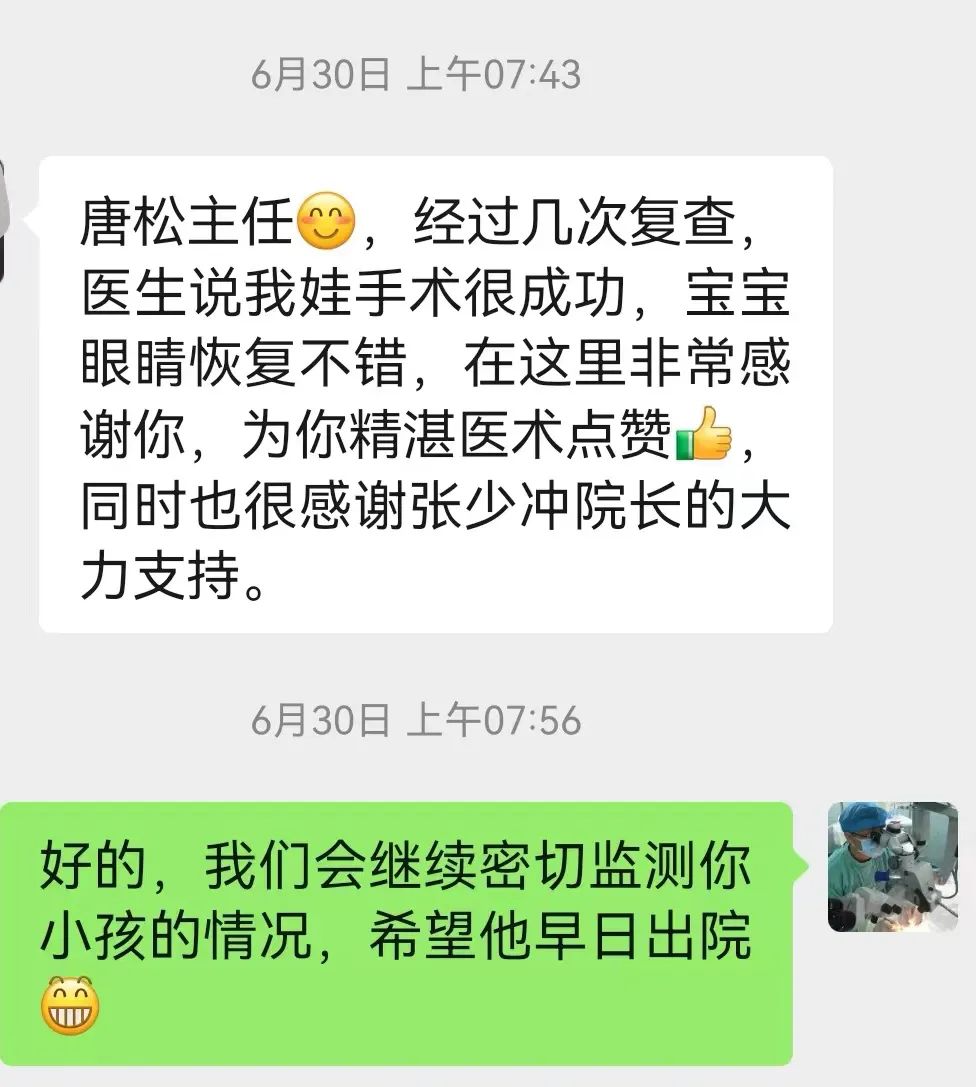The image size is (976, 1087).
Task: Open the sender's avatar with surgeon photo
Action: [892, 867]
